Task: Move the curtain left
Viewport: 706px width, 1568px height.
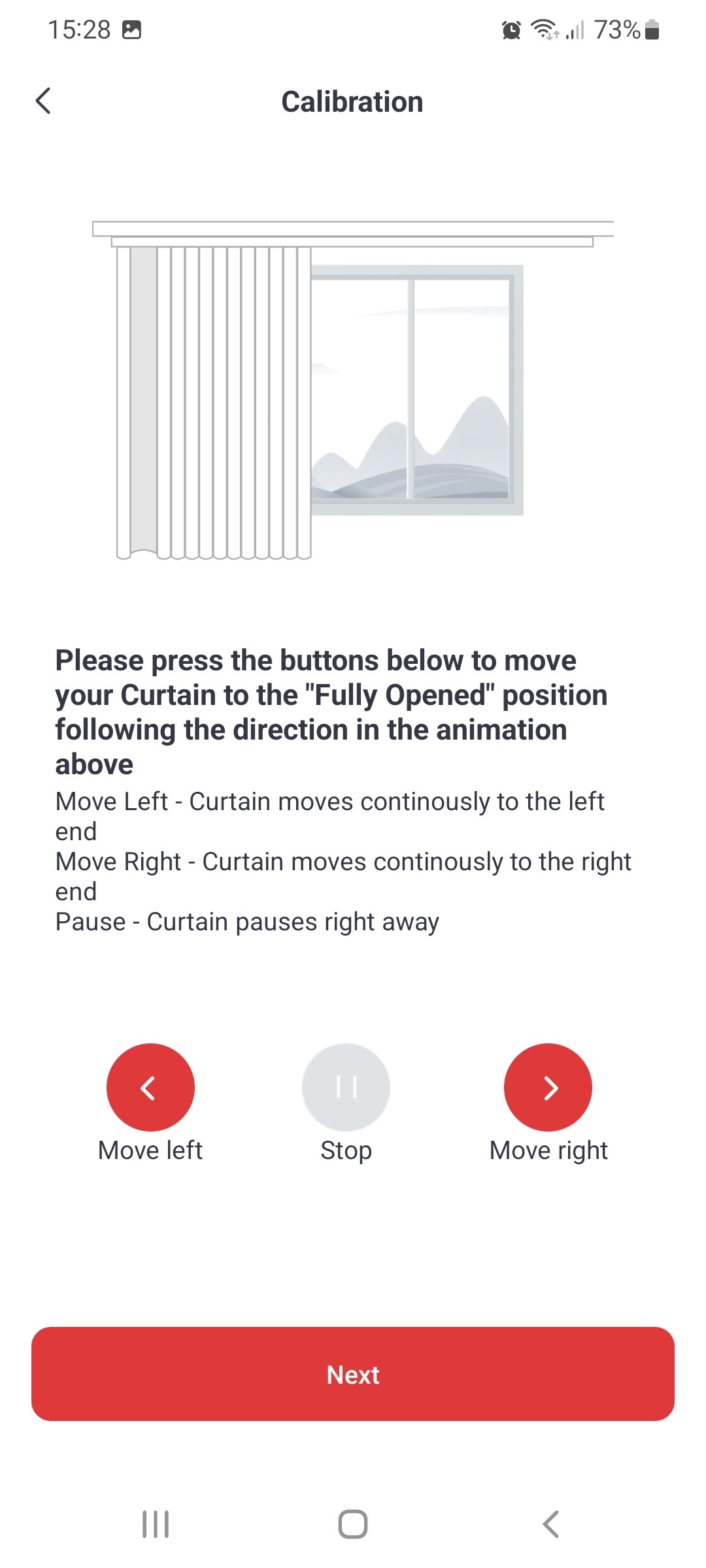Action: tap(150, 1087)
